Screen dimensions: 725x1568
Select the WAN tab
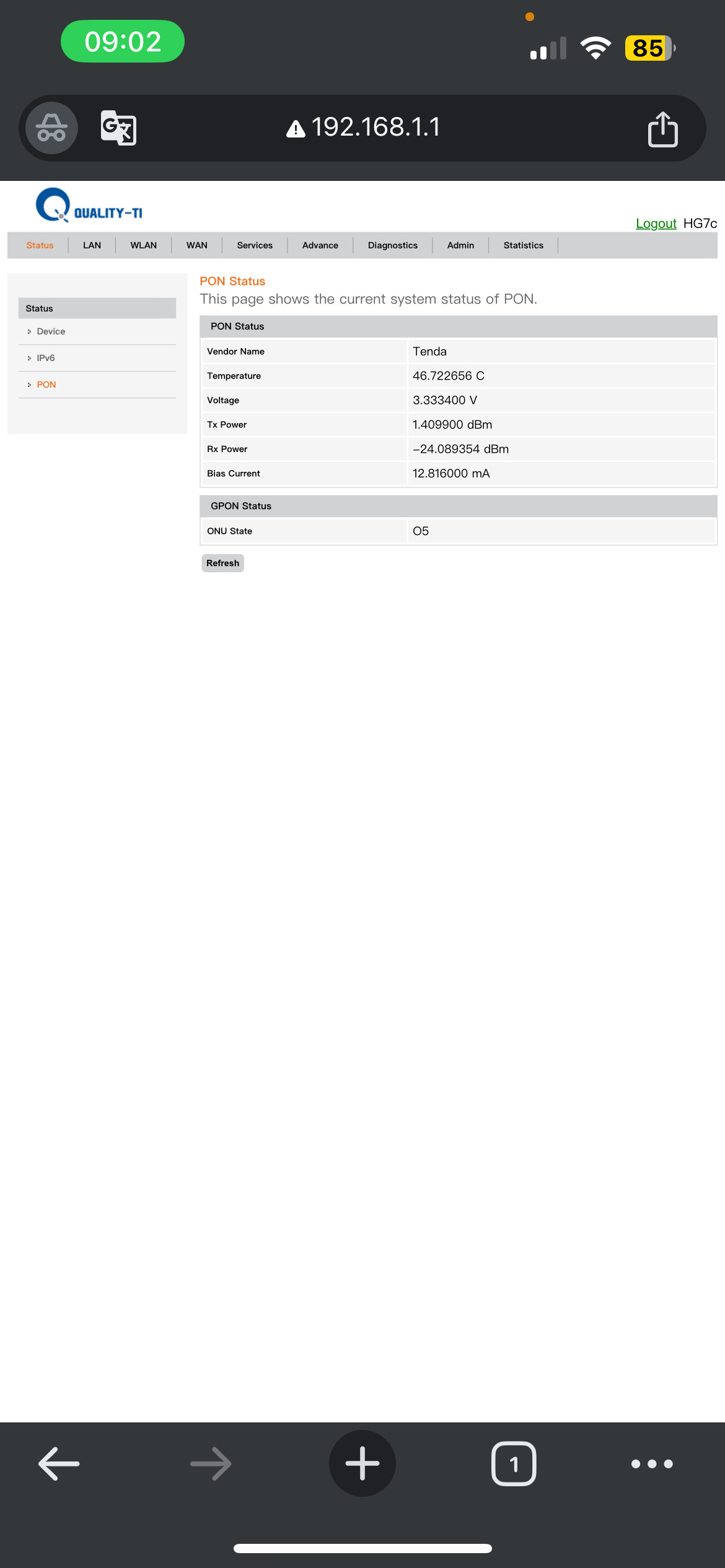[196, 245]
